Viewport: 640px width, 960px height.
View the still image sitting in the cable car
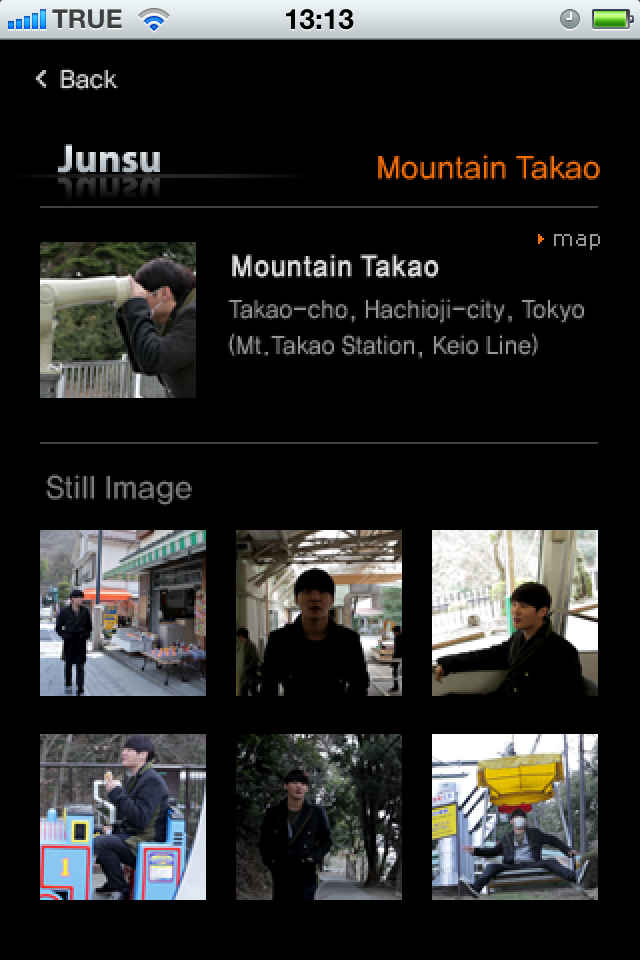tap(514, 613)
